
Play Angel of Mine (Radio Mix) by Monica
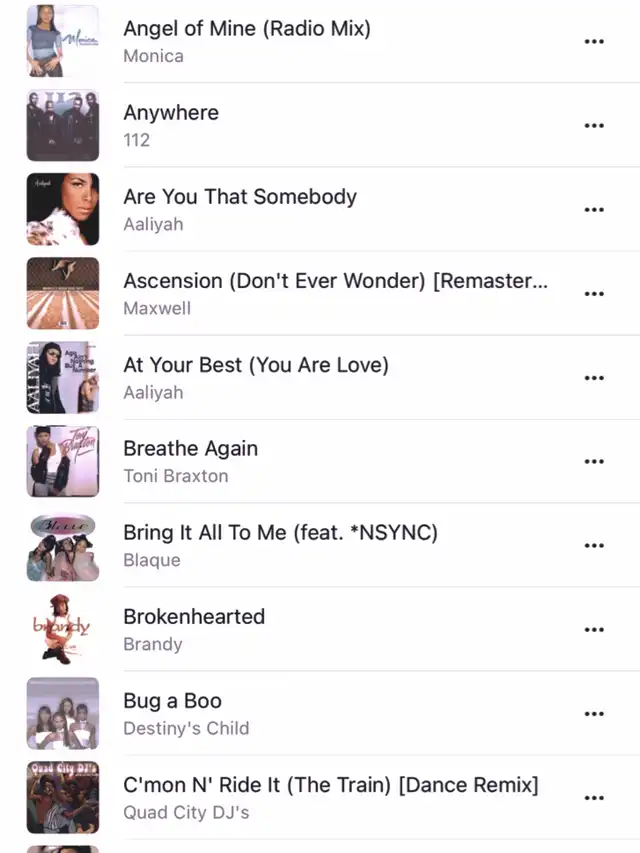(x=246, y=29)
